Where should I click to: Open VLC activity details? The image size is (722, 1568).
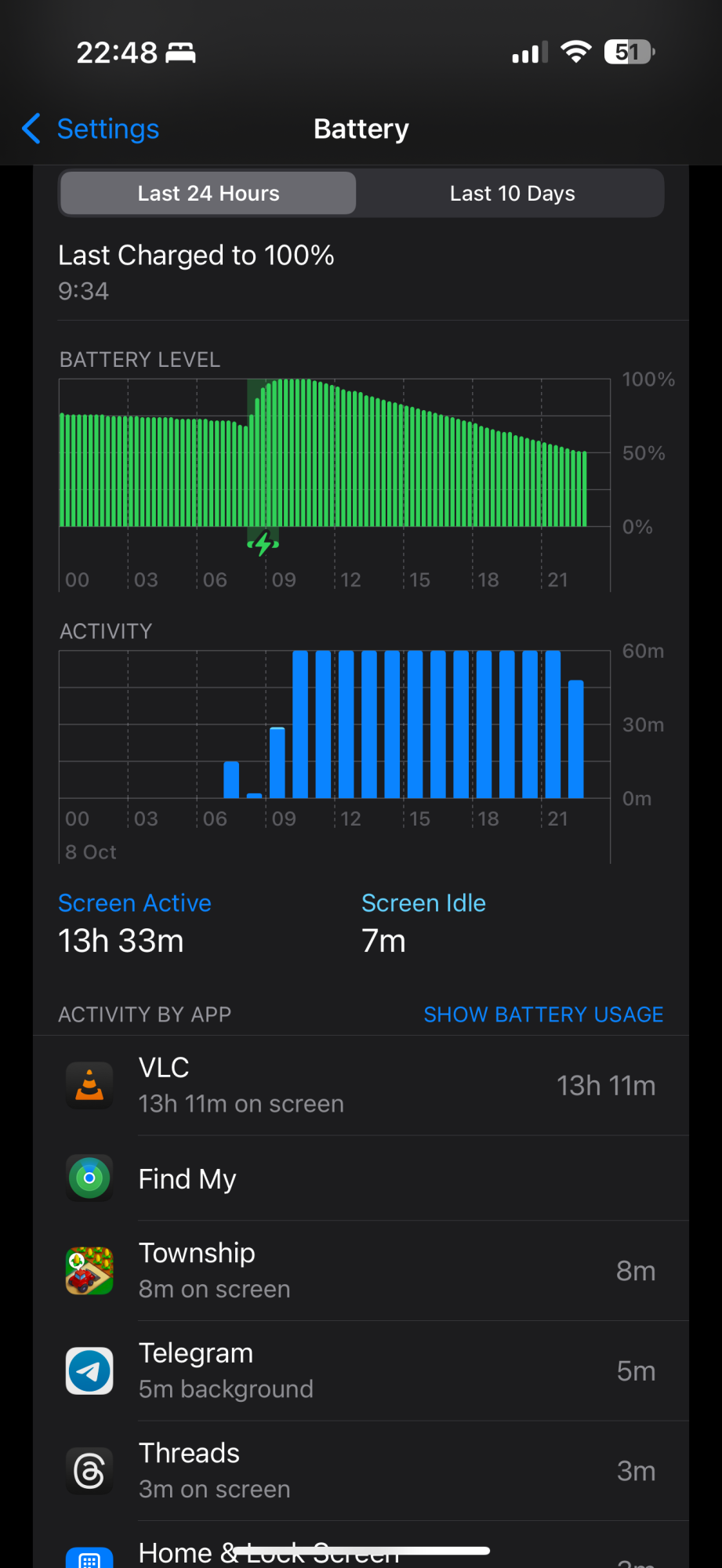pyautogui.click(x=361, y=1085)
